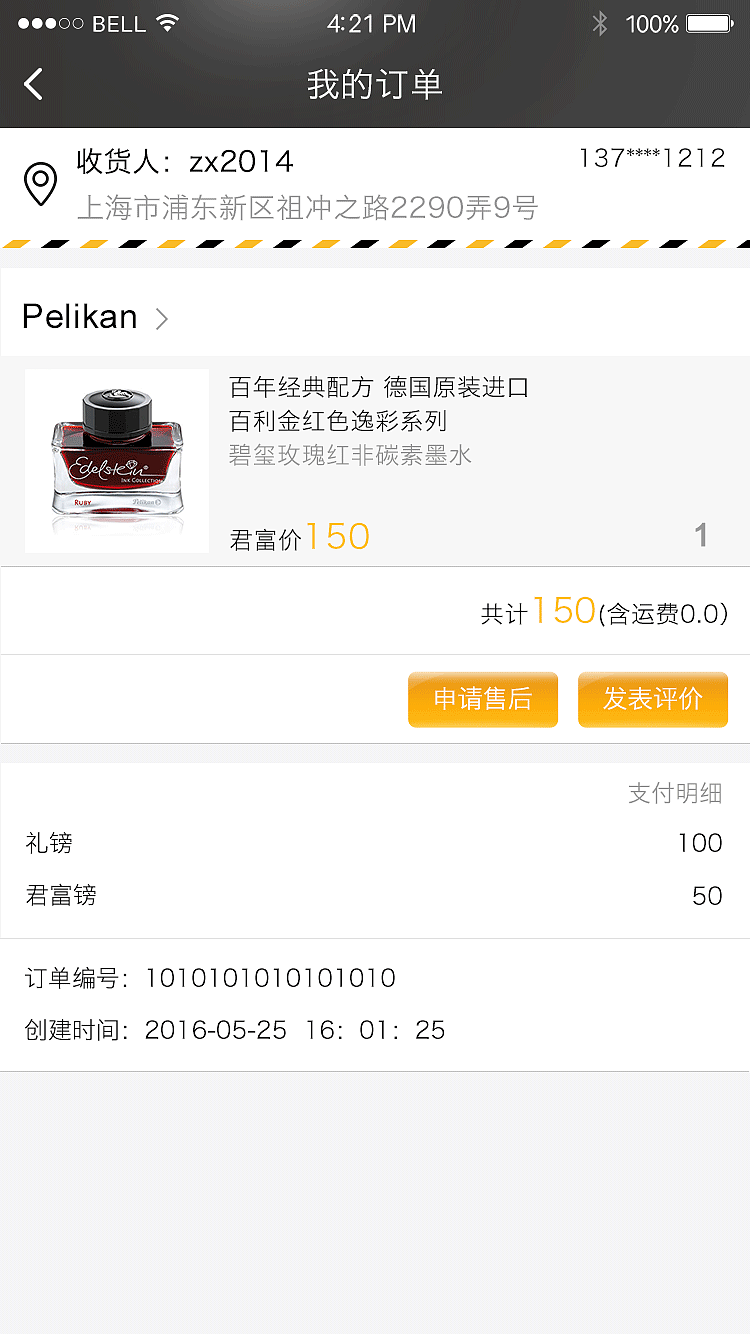Tap the 发表评价 button
The width and height of the screenshot is (750, 1334).
tap(652, 699)
